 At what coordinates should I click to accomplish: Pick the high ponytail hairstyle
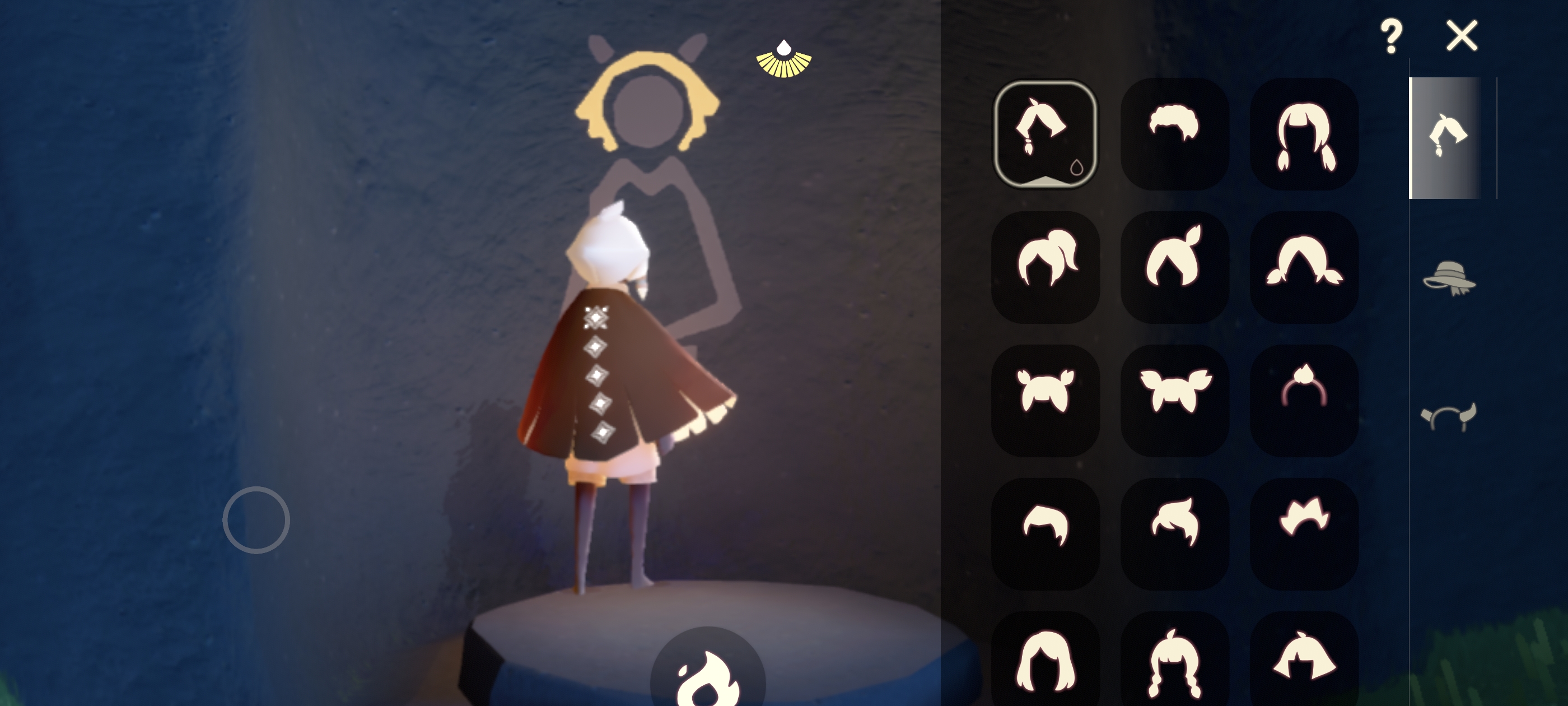coord(1045,267)
